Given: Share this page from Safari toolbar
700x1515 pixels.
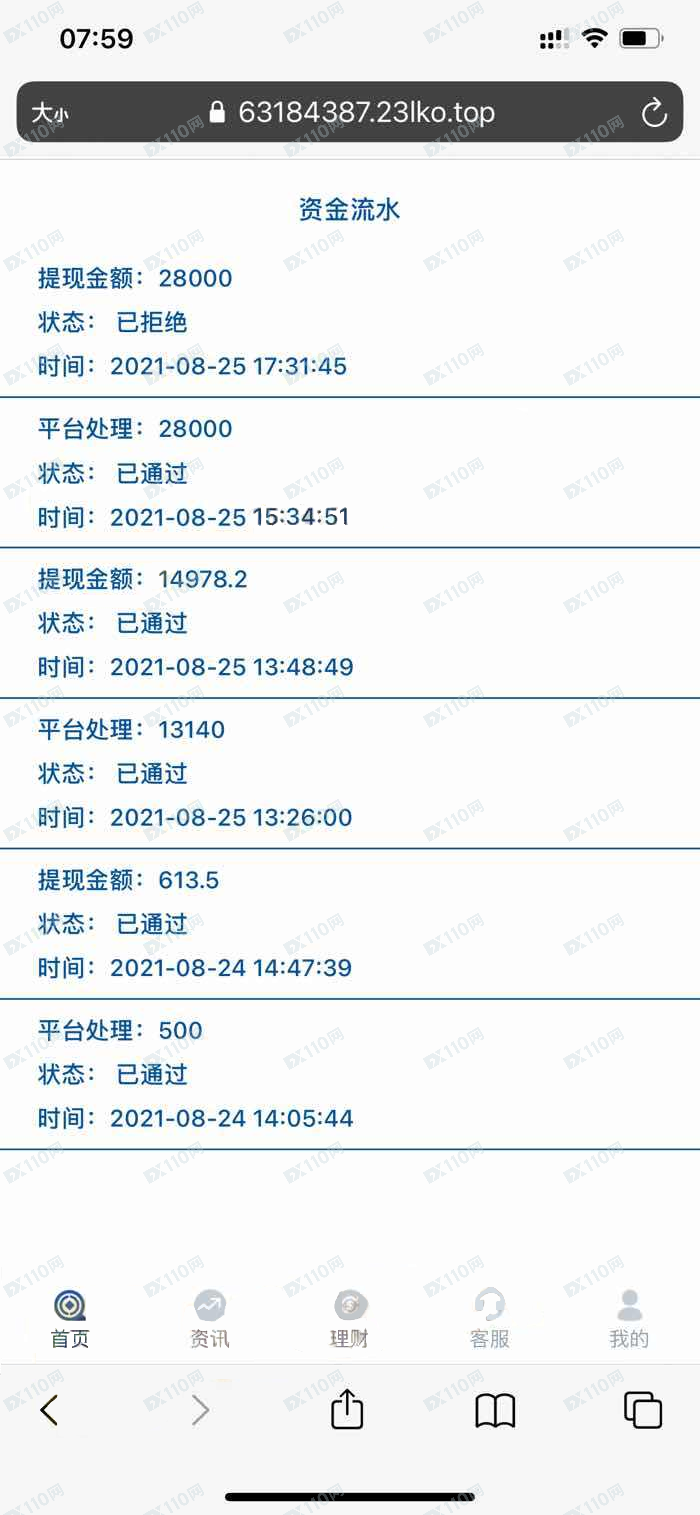Looking at the screenshot, I should (347, 1409).
